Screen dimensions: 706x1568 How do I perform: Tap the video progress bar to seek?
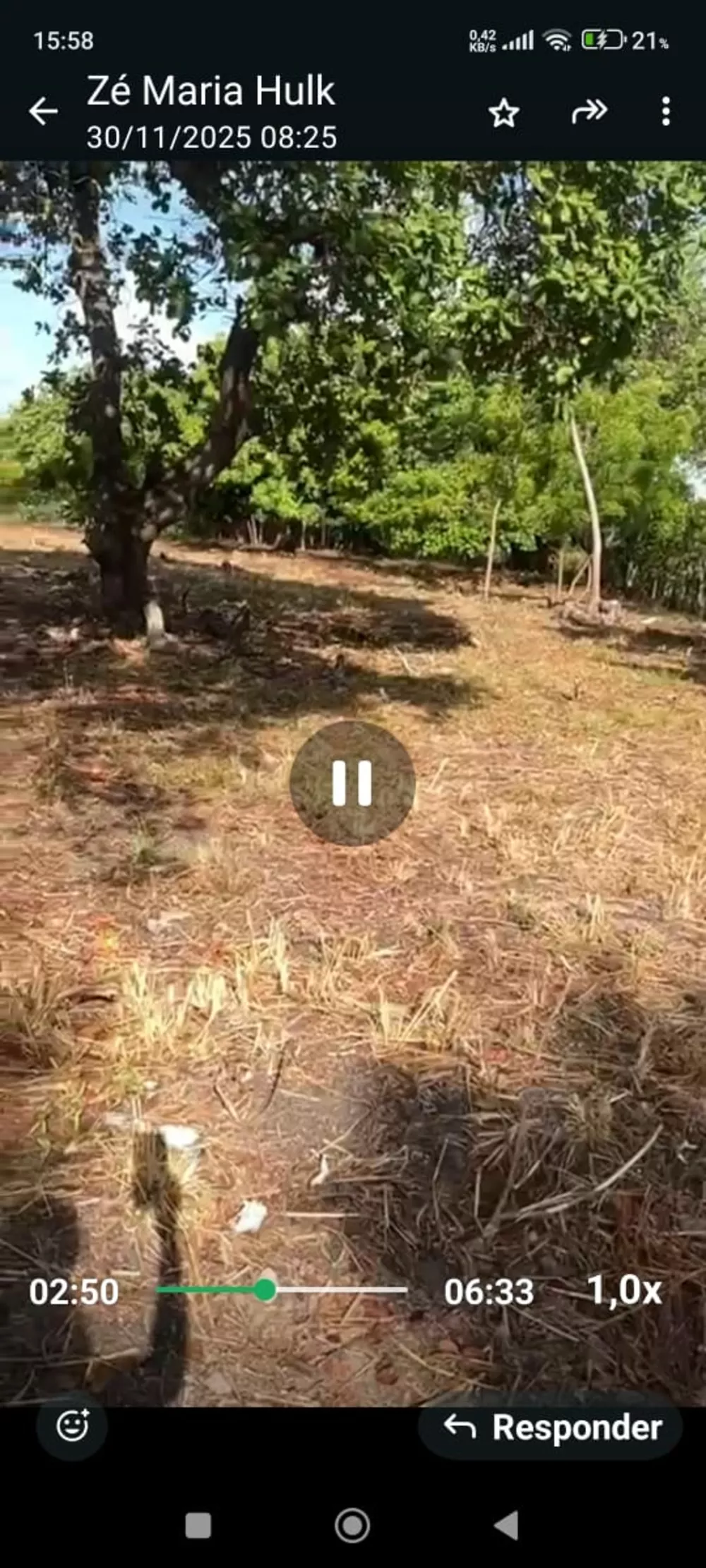tap(281, 1290)
